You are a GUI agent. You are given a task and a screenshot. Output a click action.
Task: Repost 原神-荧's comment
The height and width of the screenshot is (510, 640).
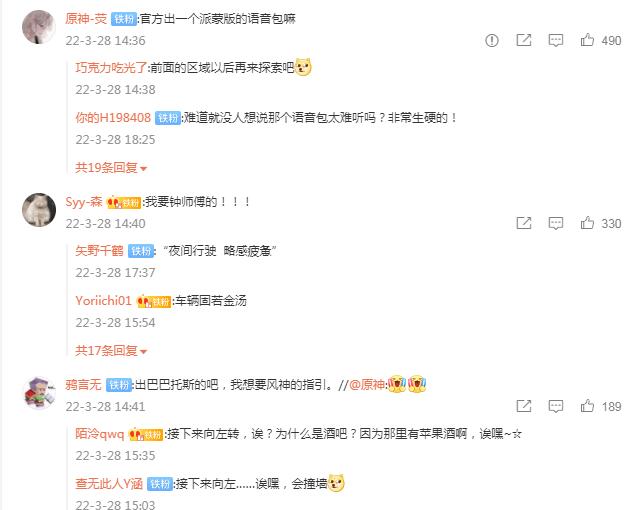coord(524,41)
